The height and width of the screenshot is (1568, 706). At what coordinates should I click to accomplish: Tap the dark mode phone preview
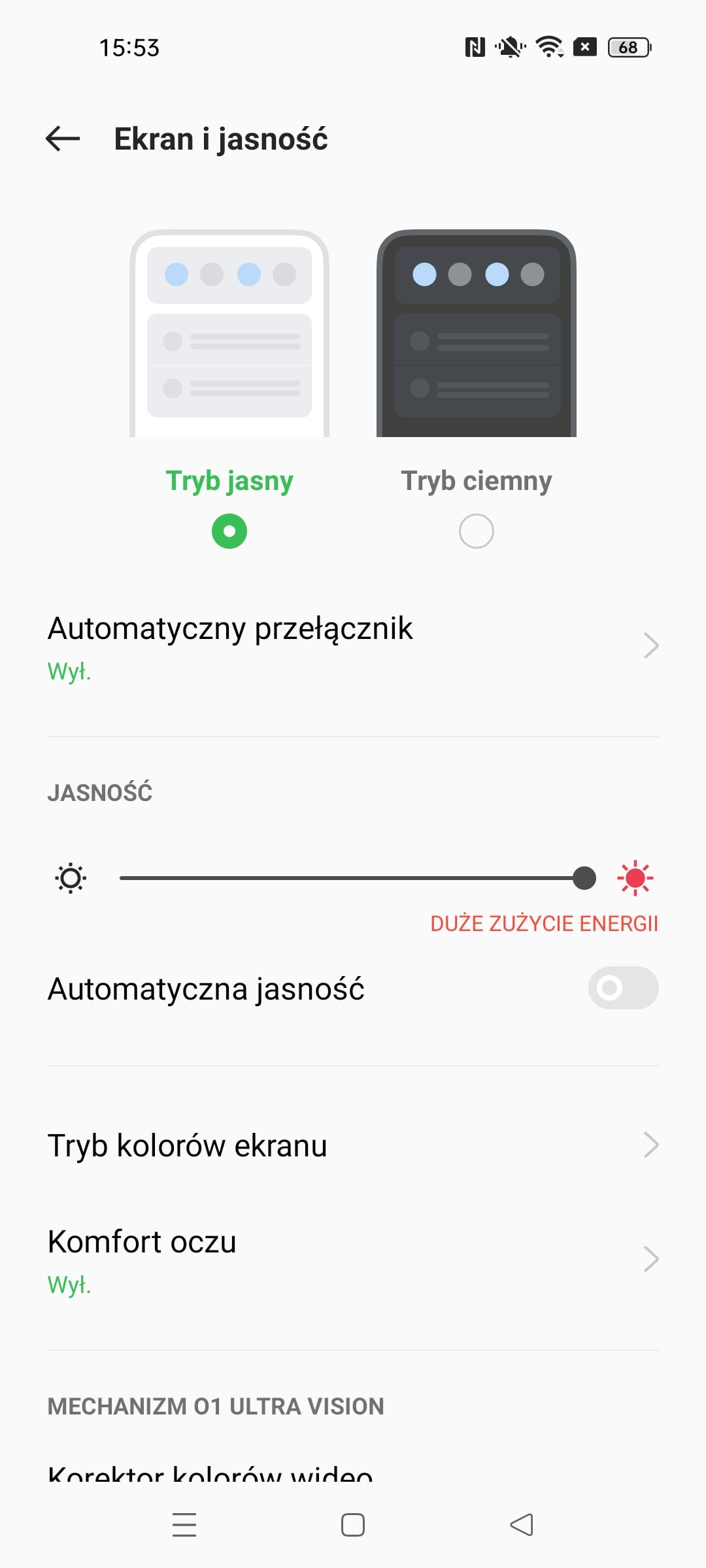pyautogui.click(x=476, y=333)
